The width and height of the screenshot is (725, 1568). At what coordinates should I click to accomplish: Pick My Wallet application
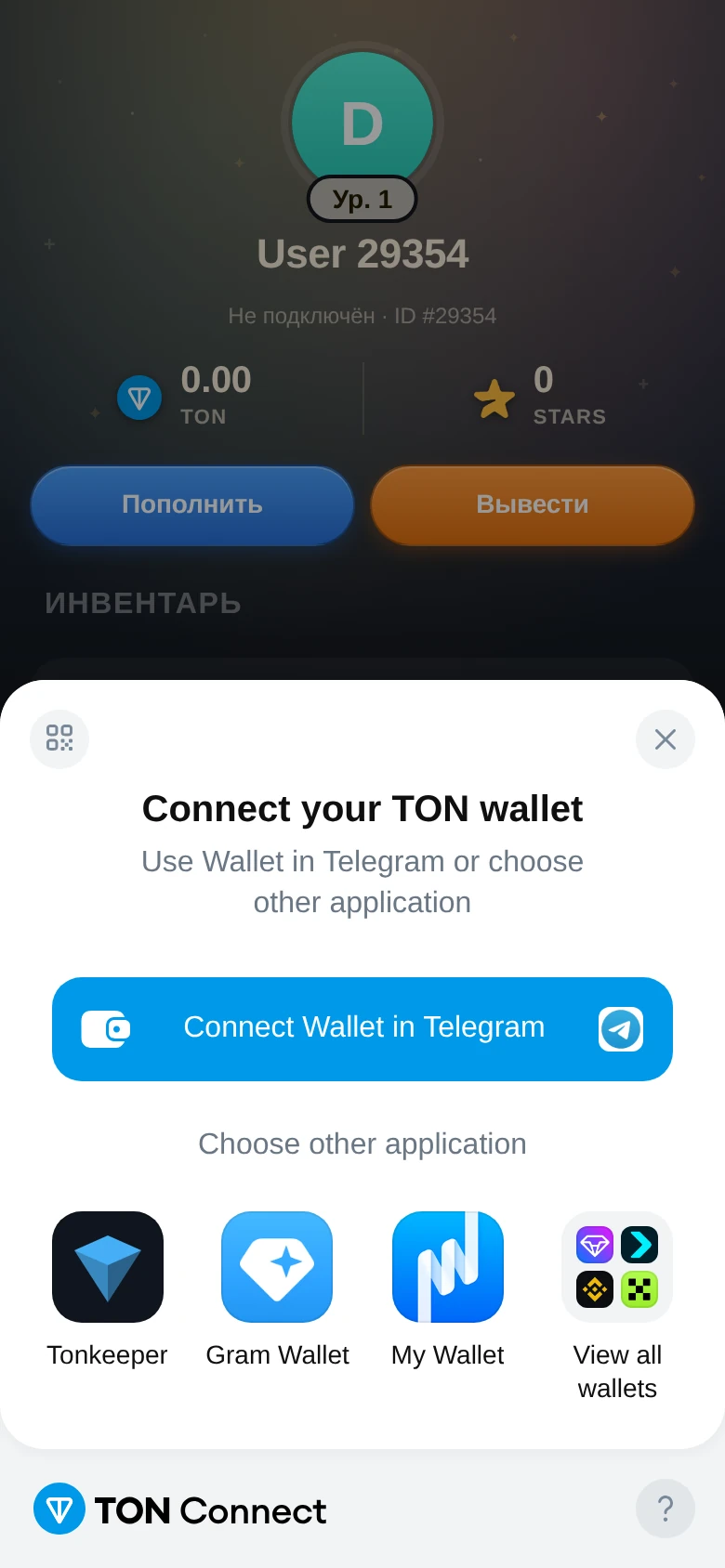[x=448, y=1290]
